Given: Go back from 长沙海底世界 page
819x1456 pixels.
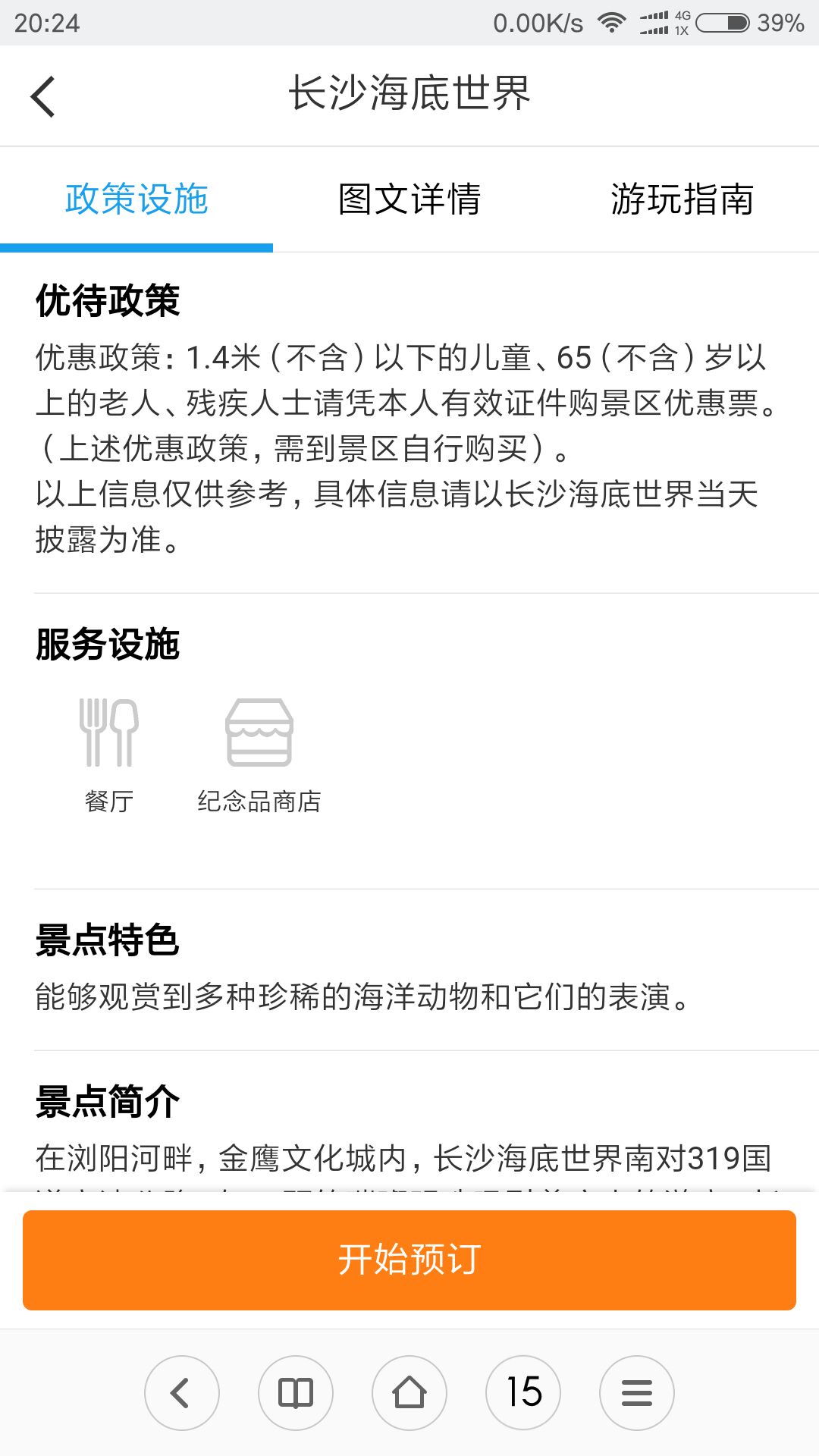Looking at the screenshot, I should click(43, 96).
